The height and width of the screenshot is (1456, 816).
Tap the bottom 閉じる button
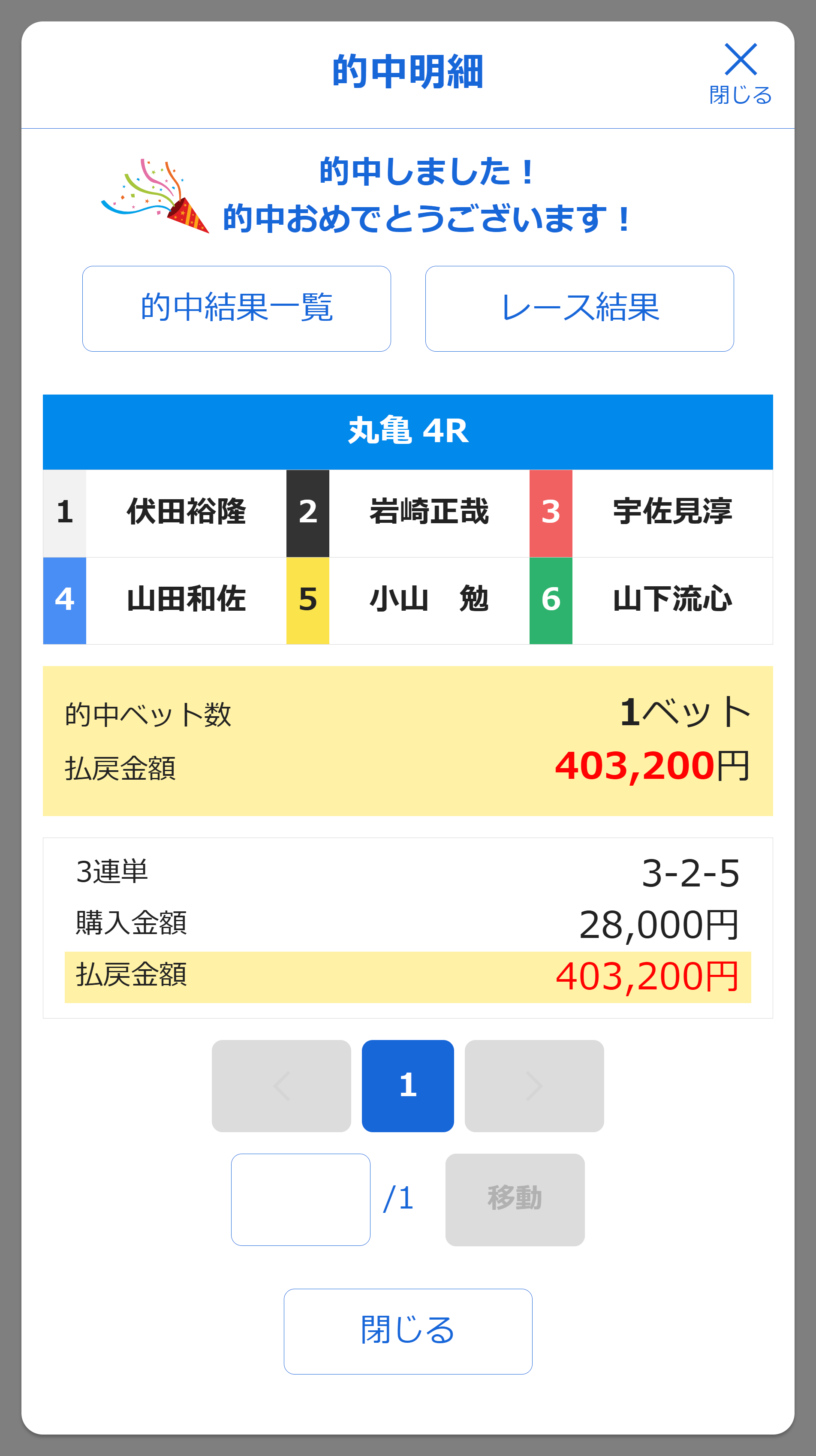[x=408, y=1332]
